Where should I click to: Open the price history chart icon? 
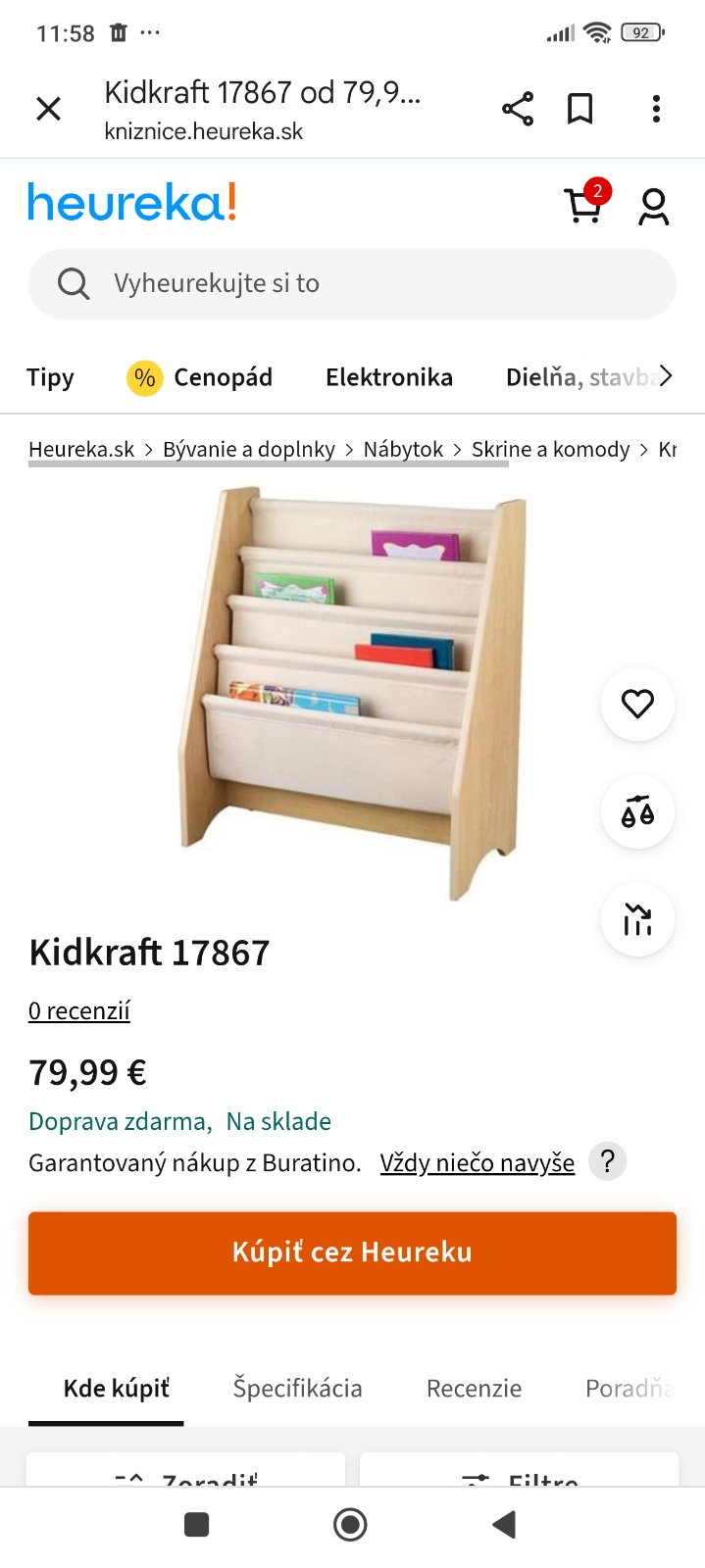pos(637,919)
